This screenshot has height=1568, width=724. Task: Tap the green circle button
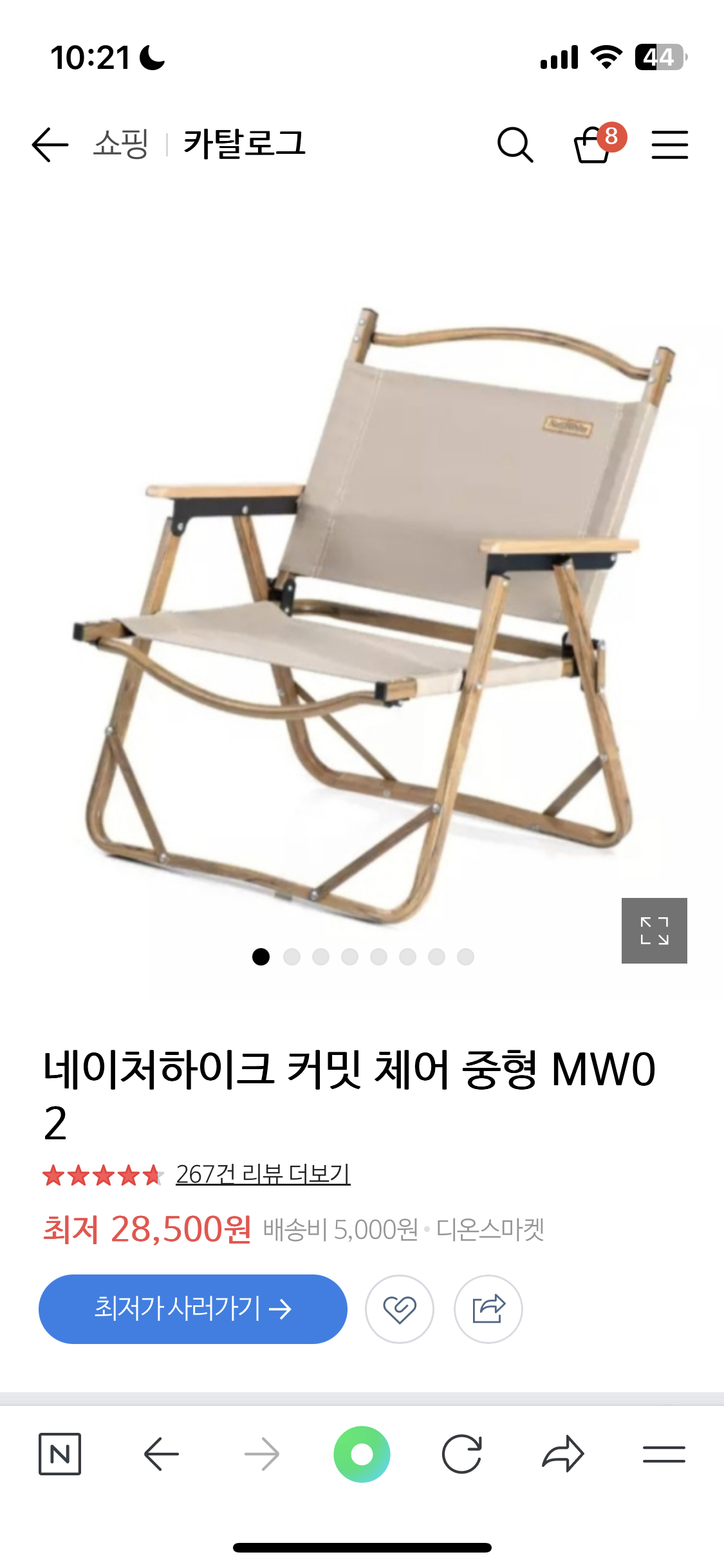coord(362,1454)
